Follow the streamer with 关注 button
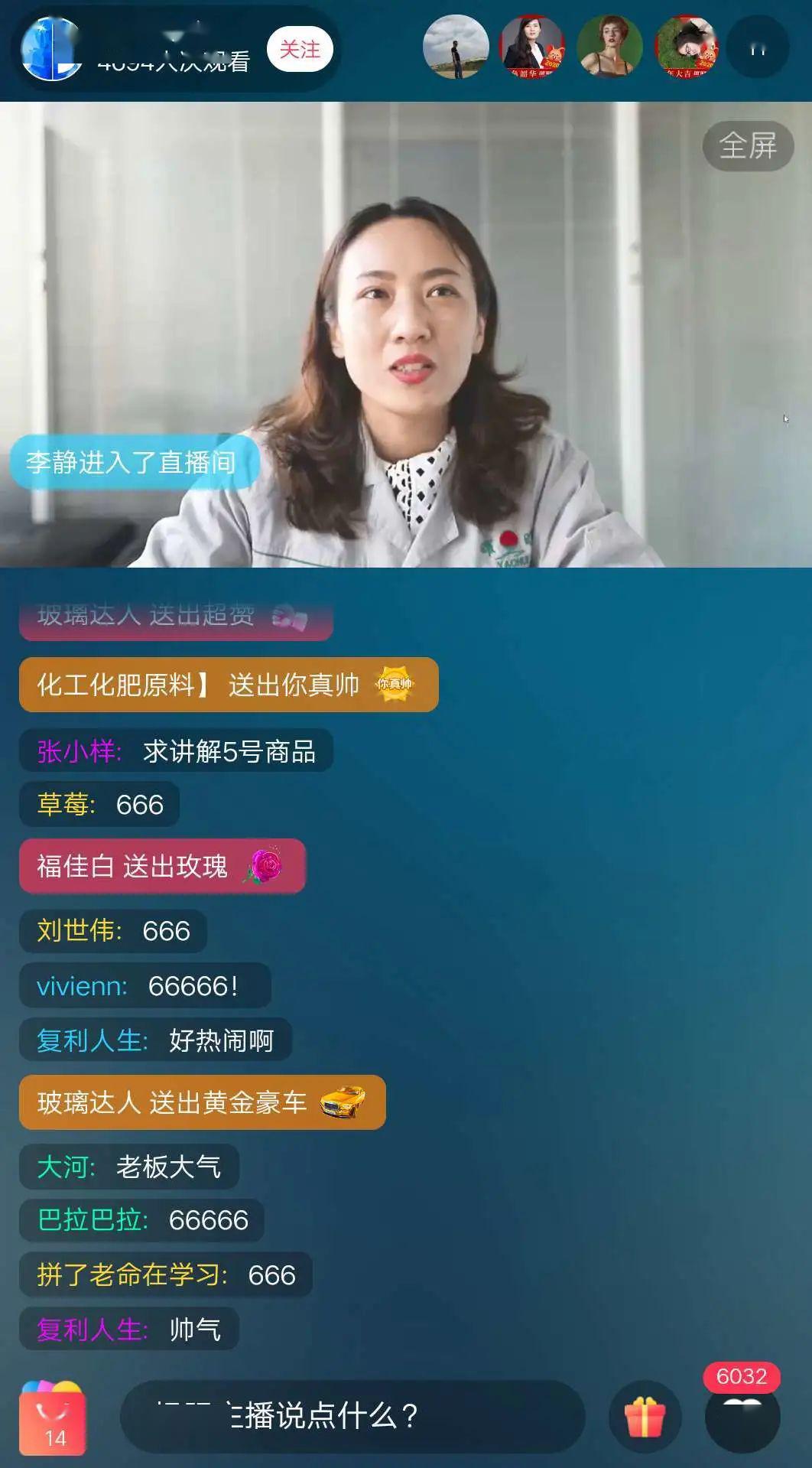The image size is (812, 1468). 300,50
